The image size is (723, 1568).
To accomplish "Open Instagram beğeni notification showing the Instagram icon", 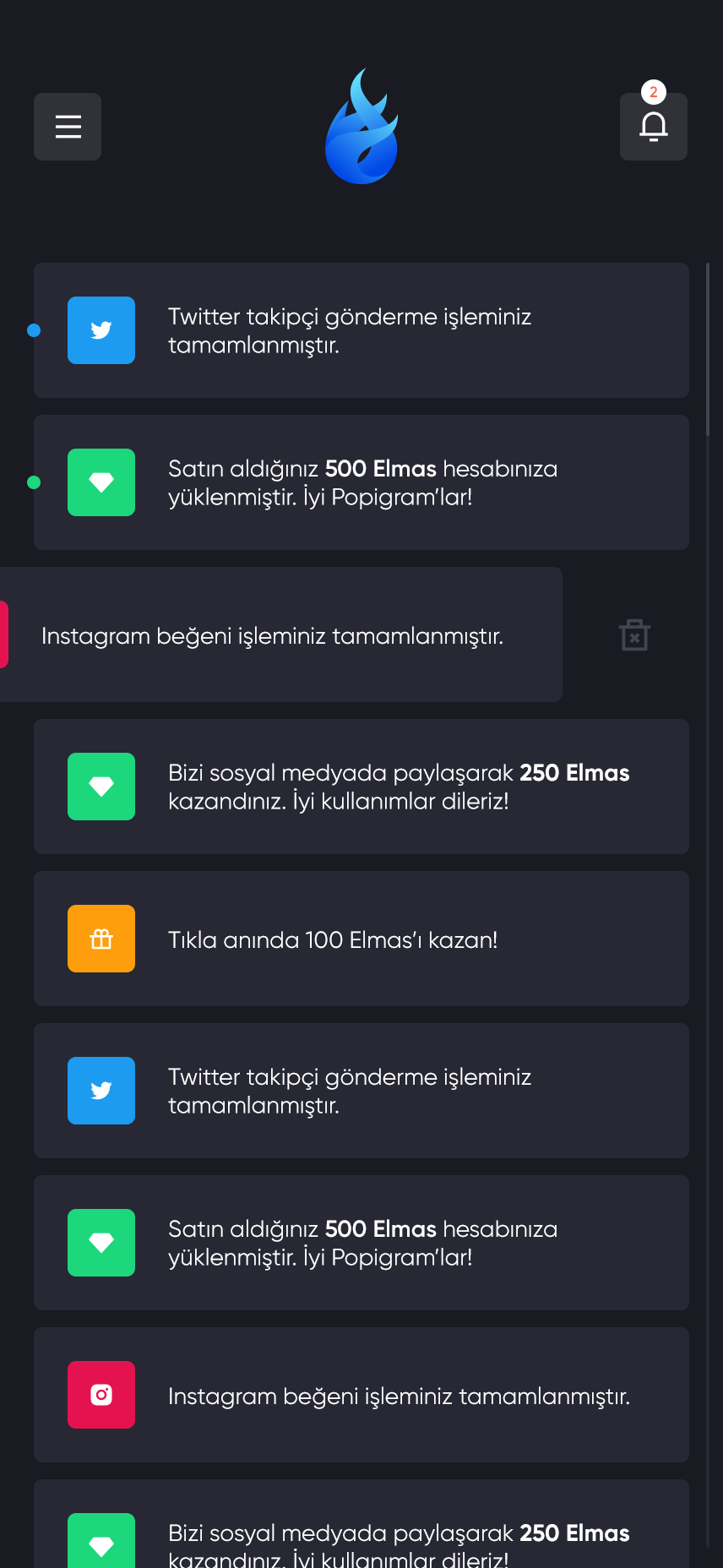I will (361, 1395).
